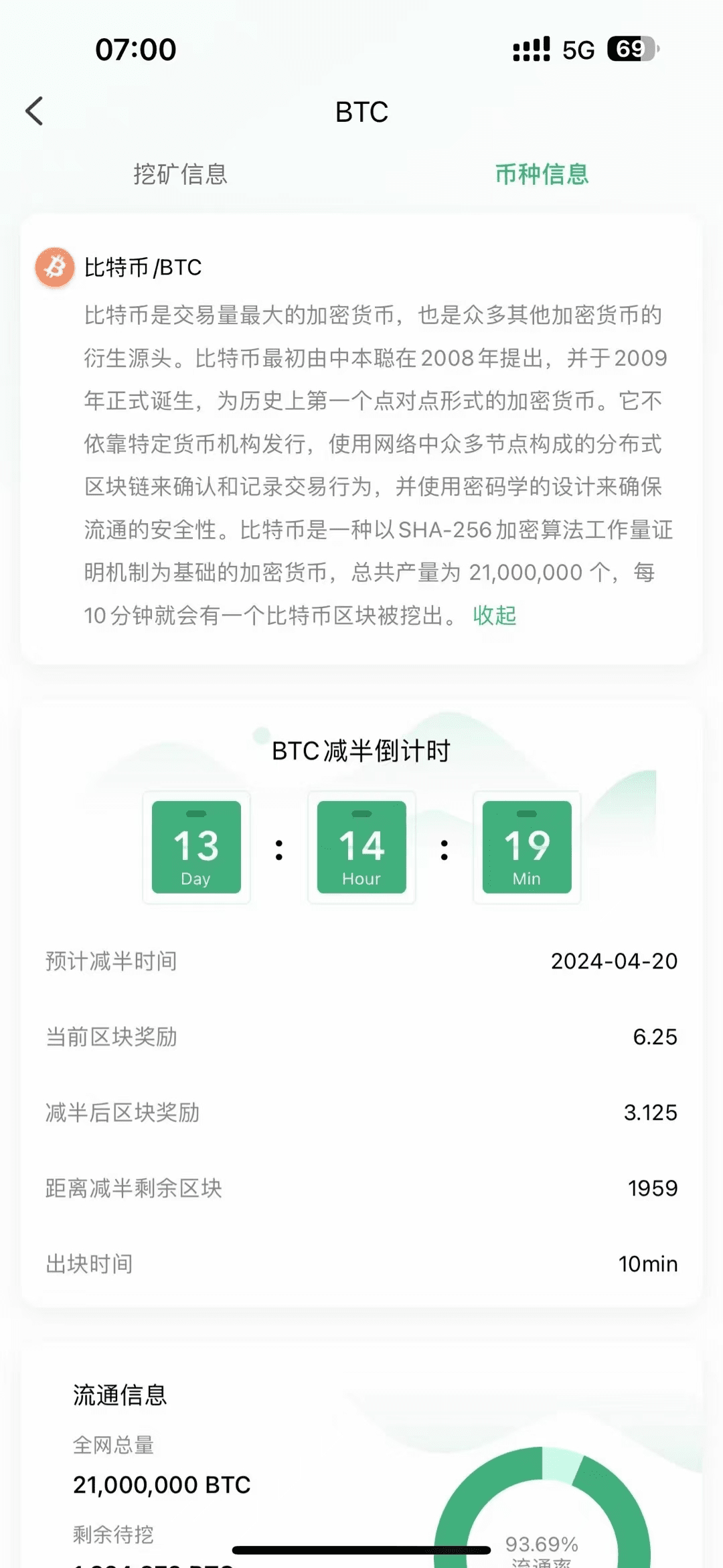Collapse the description using 收起 link
Screen dimensions: 723x1568
point(495,616)
